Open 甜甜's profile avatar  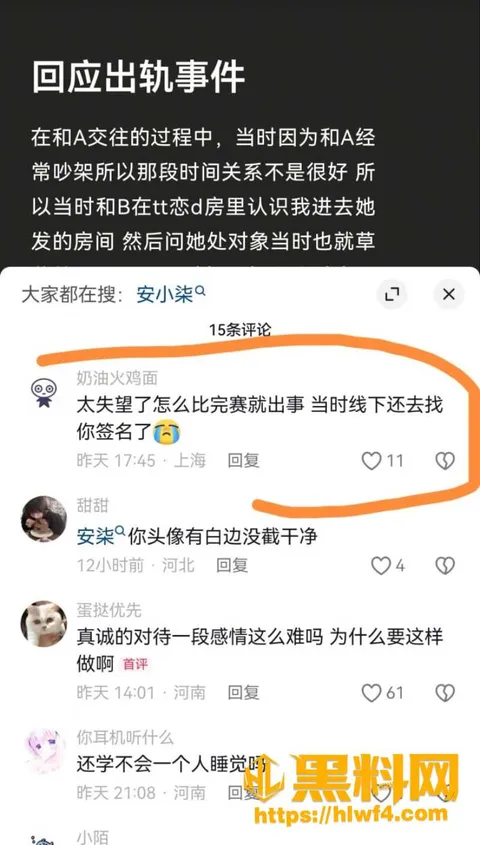tap(44, 518)
